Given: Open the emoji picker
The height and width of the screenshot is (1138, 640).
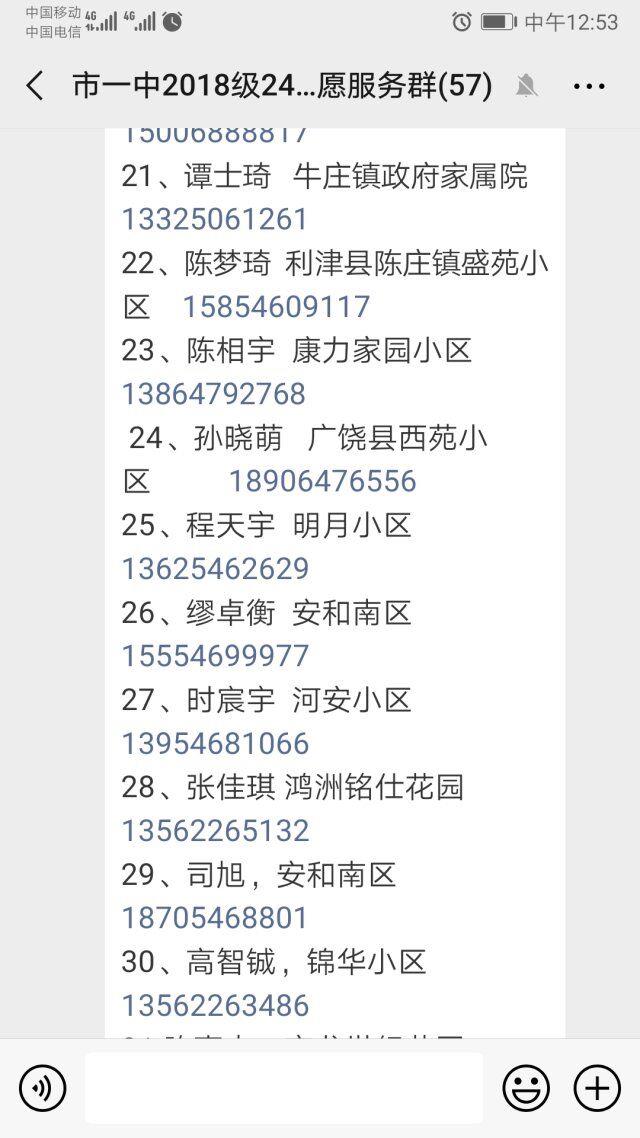Looking at the screenshot, I should pyautogui.click(x=526, y=1088).
